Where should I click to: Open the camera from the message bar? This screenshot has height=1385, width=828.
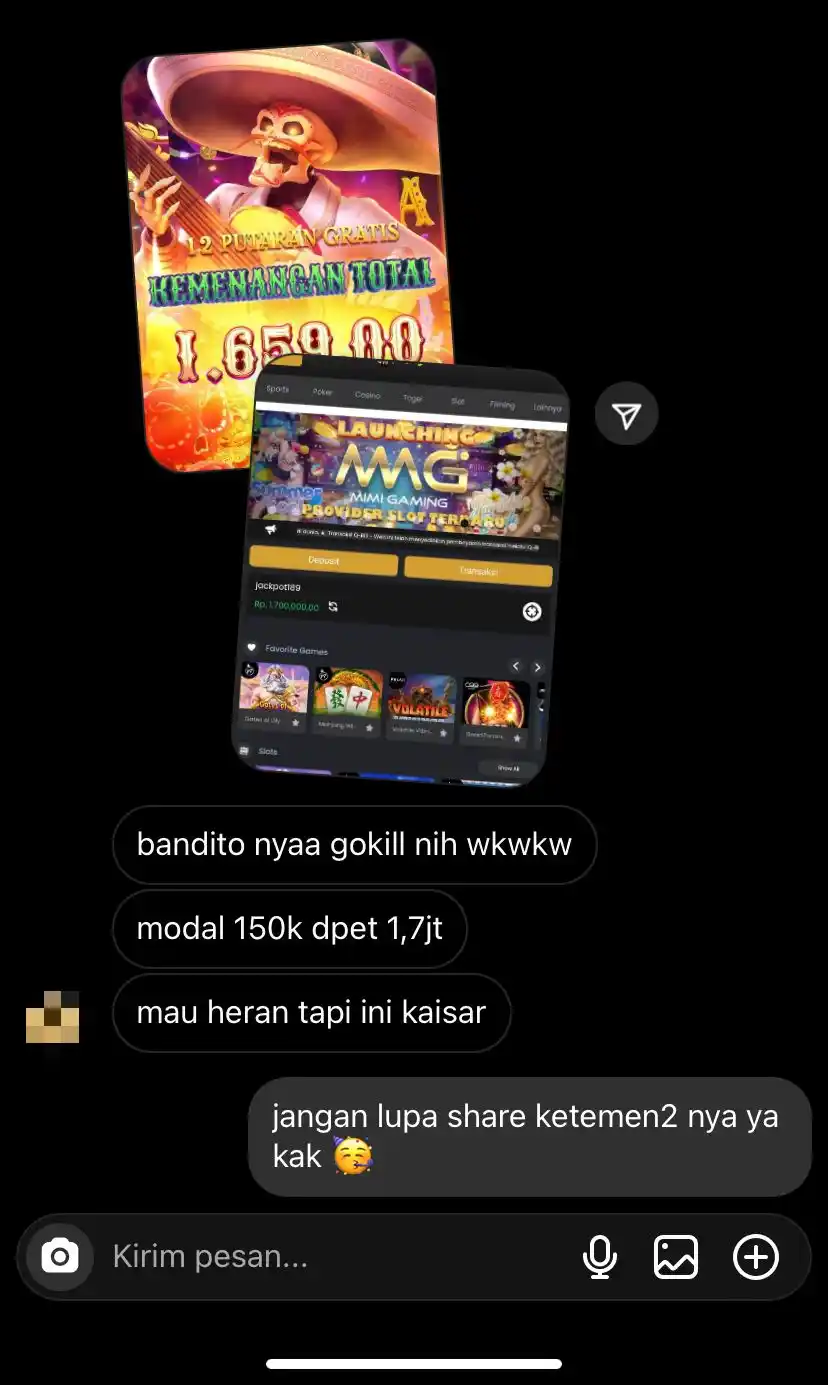coord(60,1256)
